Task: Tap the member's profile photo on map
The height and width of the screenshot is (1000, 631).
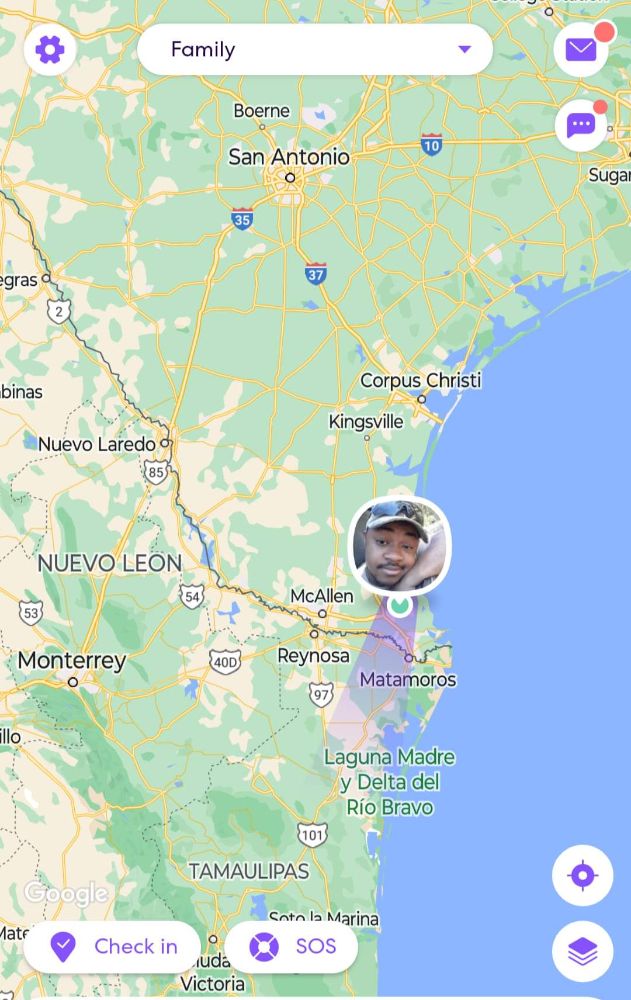Action: coord(400,547)
